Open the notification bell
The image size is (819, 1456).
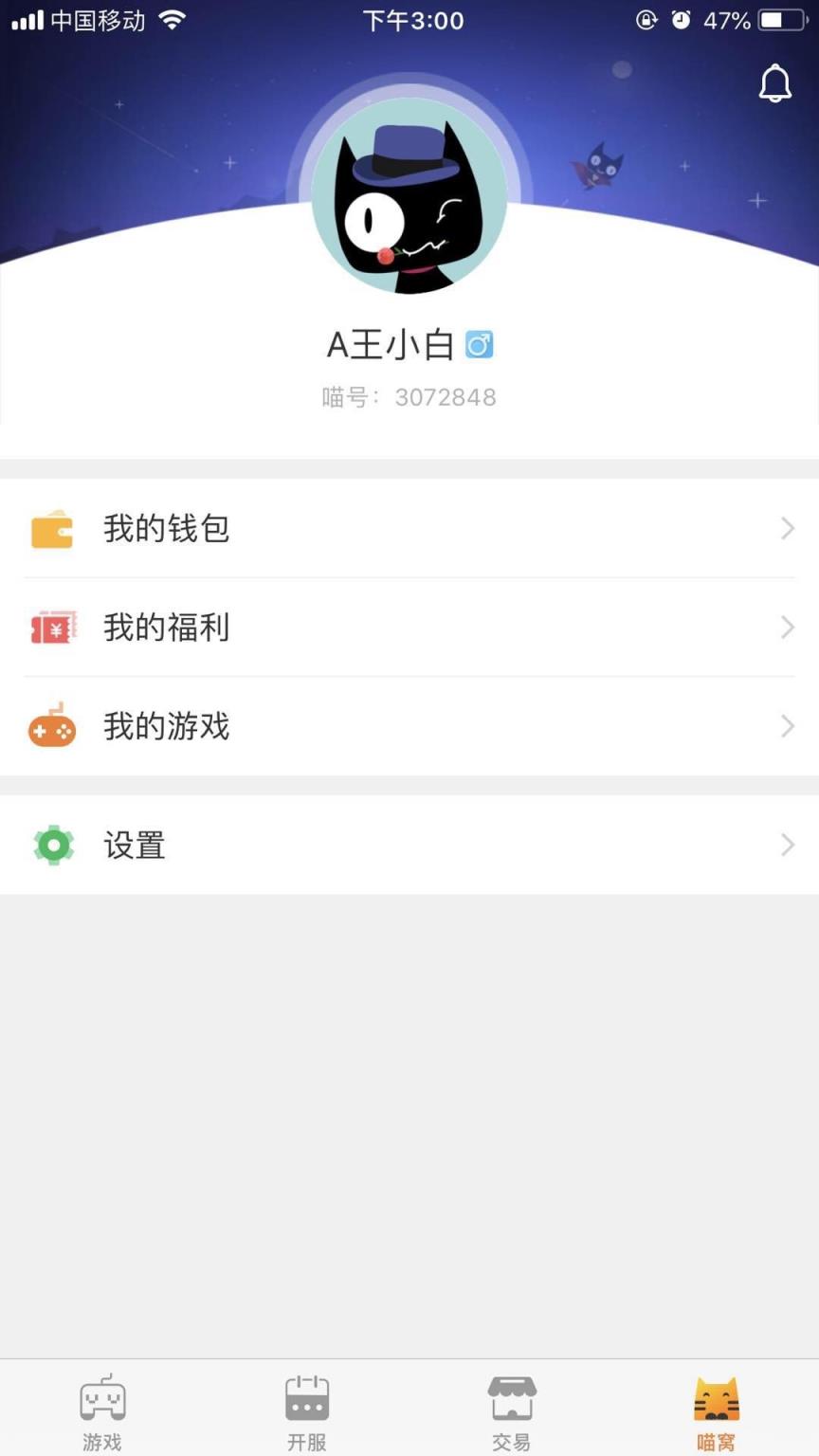coord(775,84)
